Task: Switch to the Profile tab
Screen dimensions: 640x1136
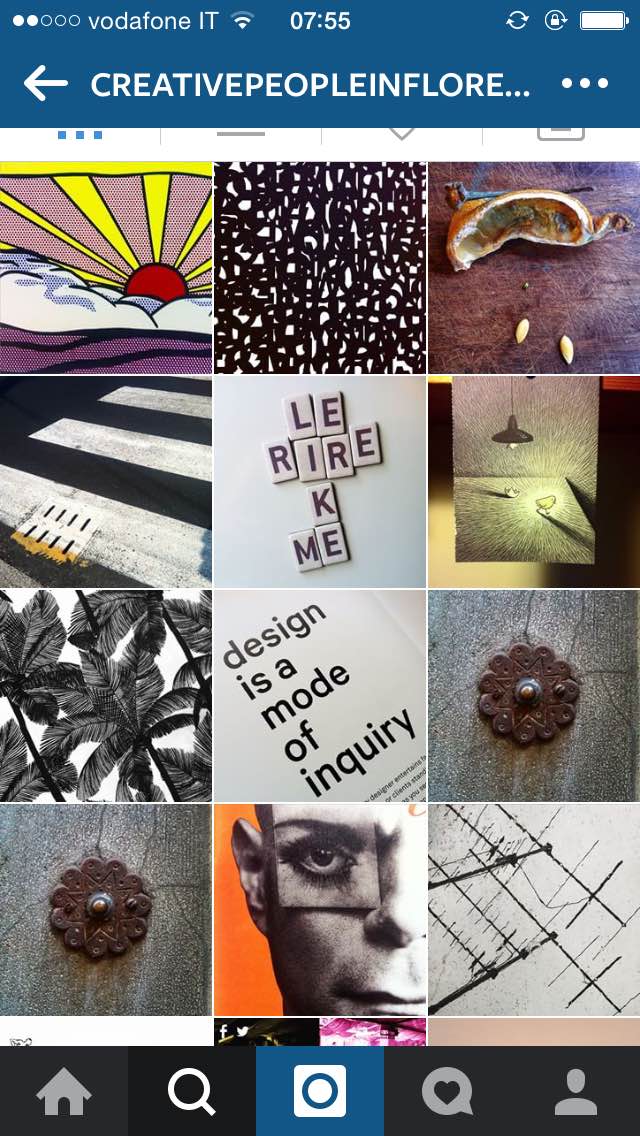Action: 576,1091
